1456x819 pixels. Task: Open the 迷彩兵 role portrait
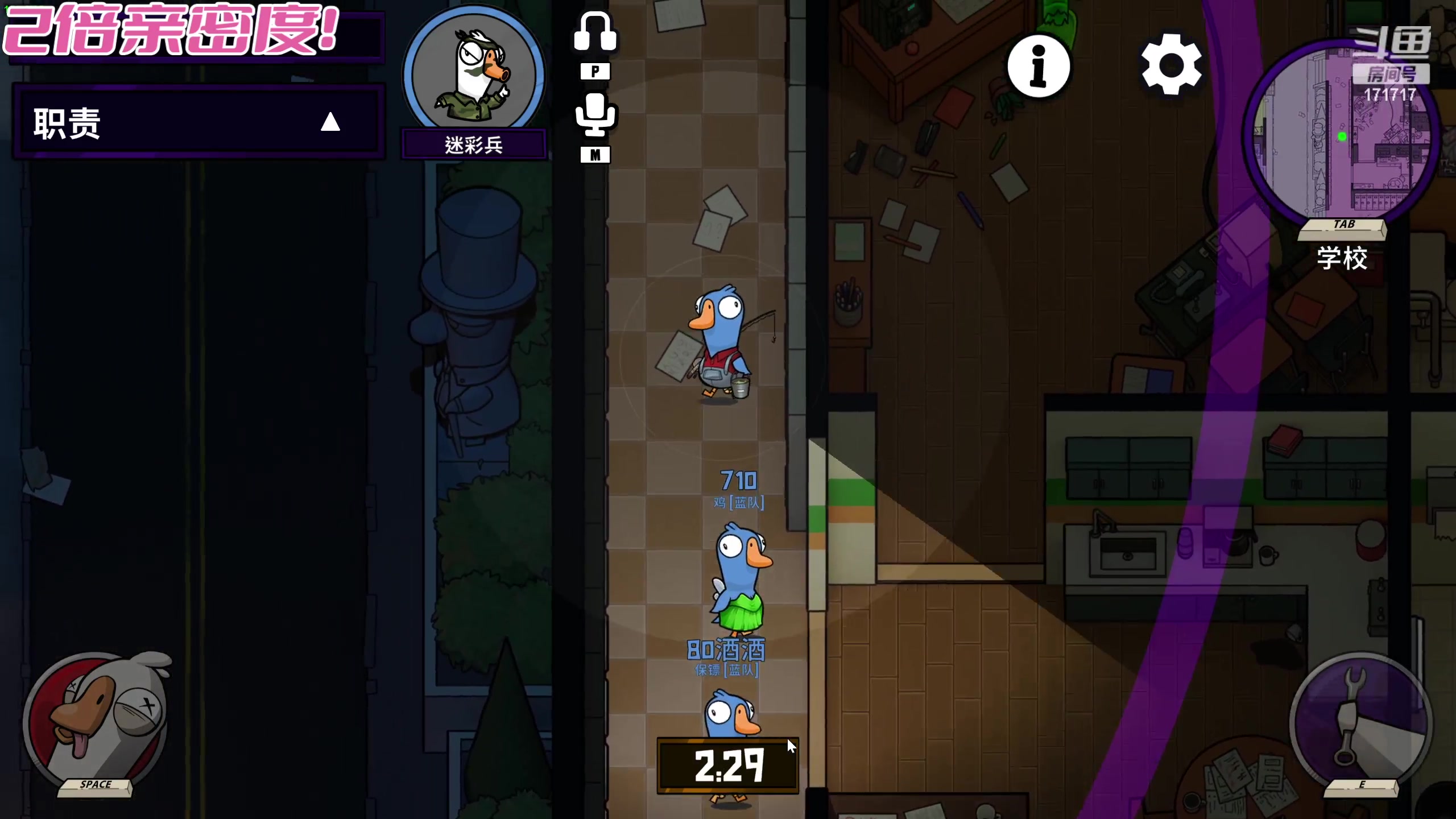coord(473,74)
